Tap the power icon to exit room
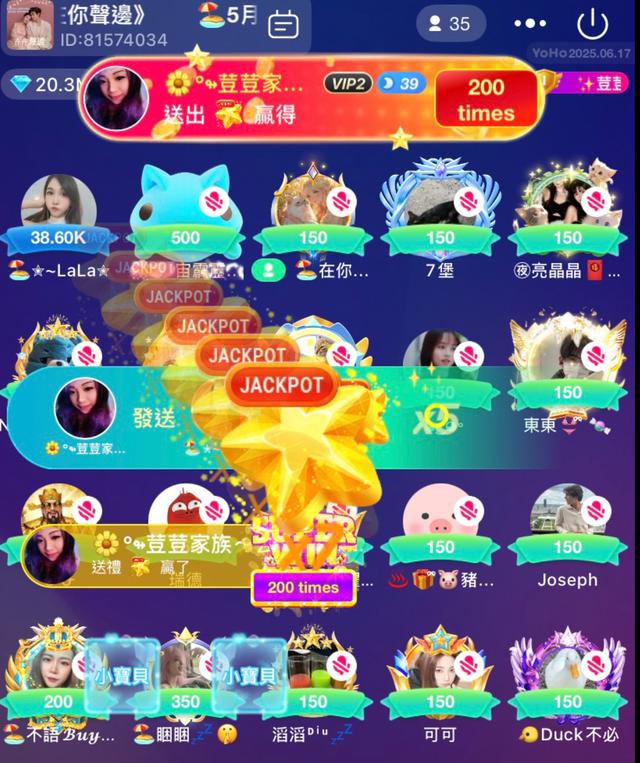Viewport: 640px width, 763px height. [x=593, y=23]
